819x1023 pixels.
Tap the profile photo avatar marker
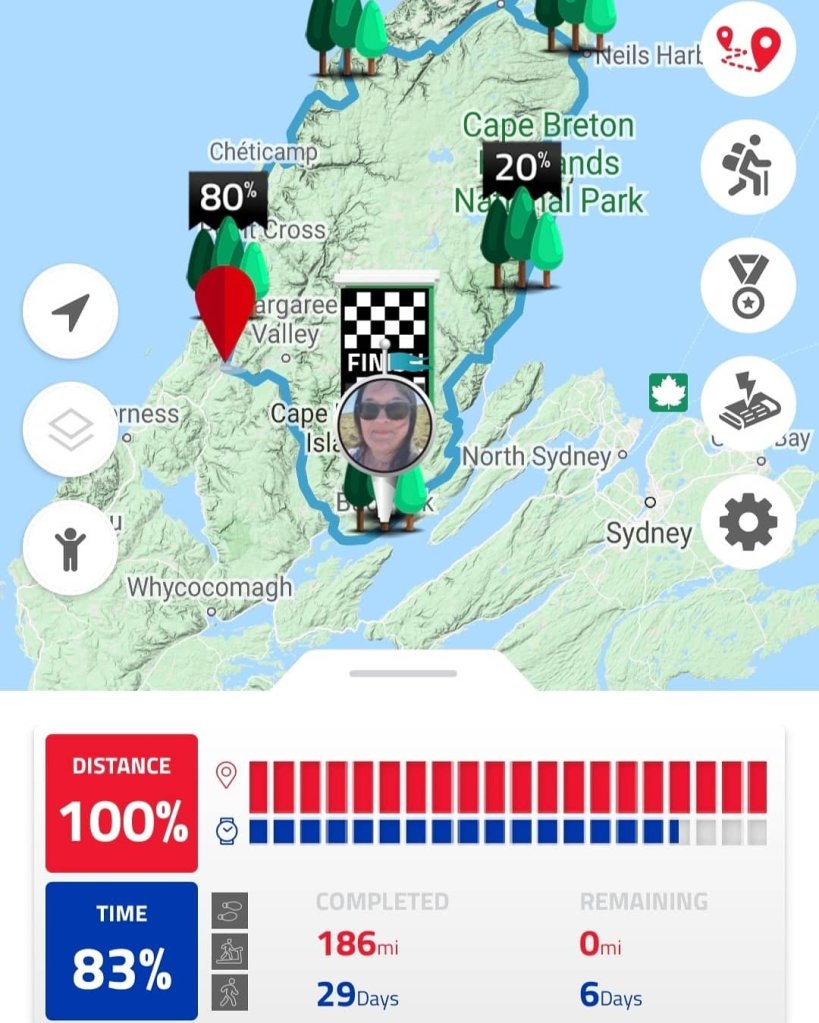(x=384, y=426)
